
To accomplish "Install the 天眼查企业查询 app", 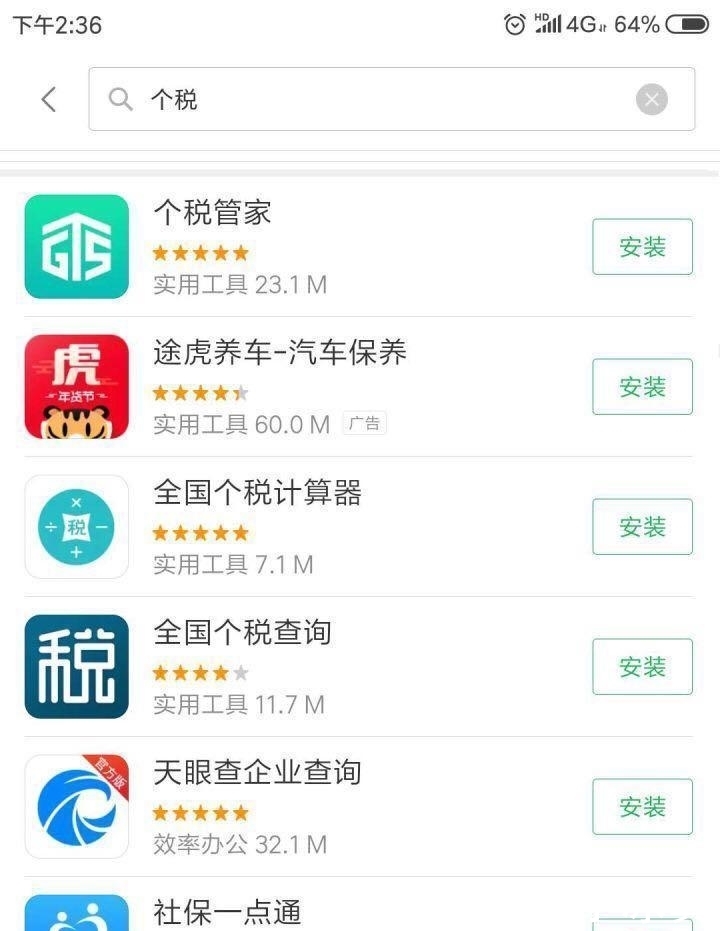I will point(641,806).
